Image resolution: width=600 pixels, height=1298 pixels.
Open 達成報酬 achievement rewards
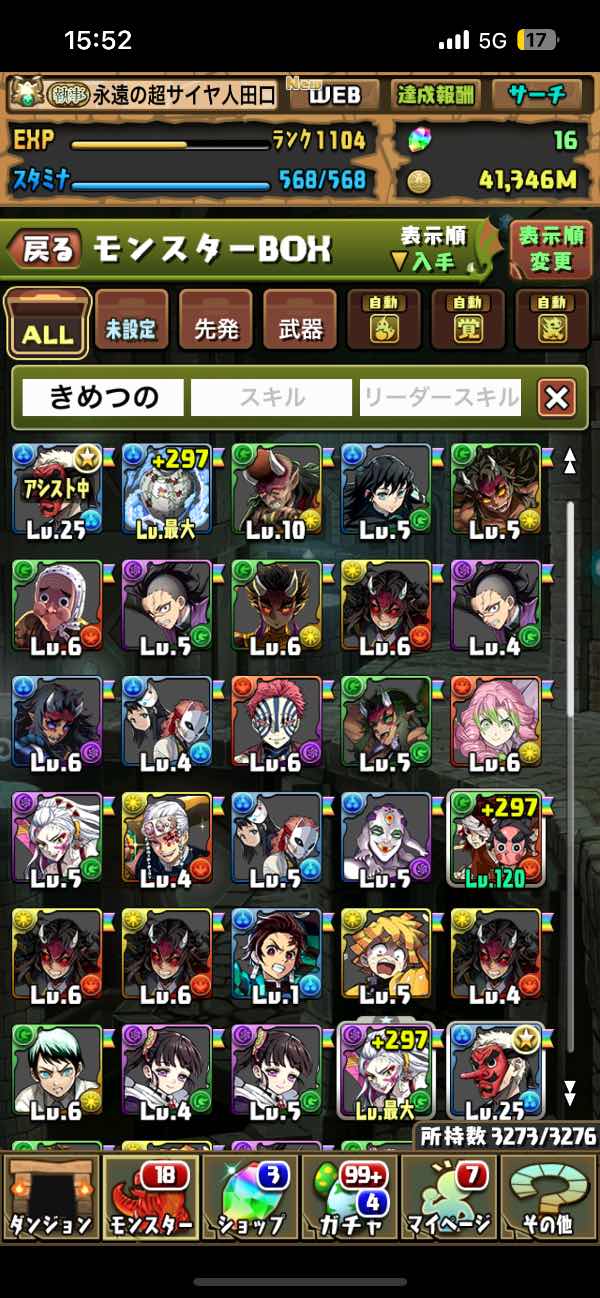(435, 95)
